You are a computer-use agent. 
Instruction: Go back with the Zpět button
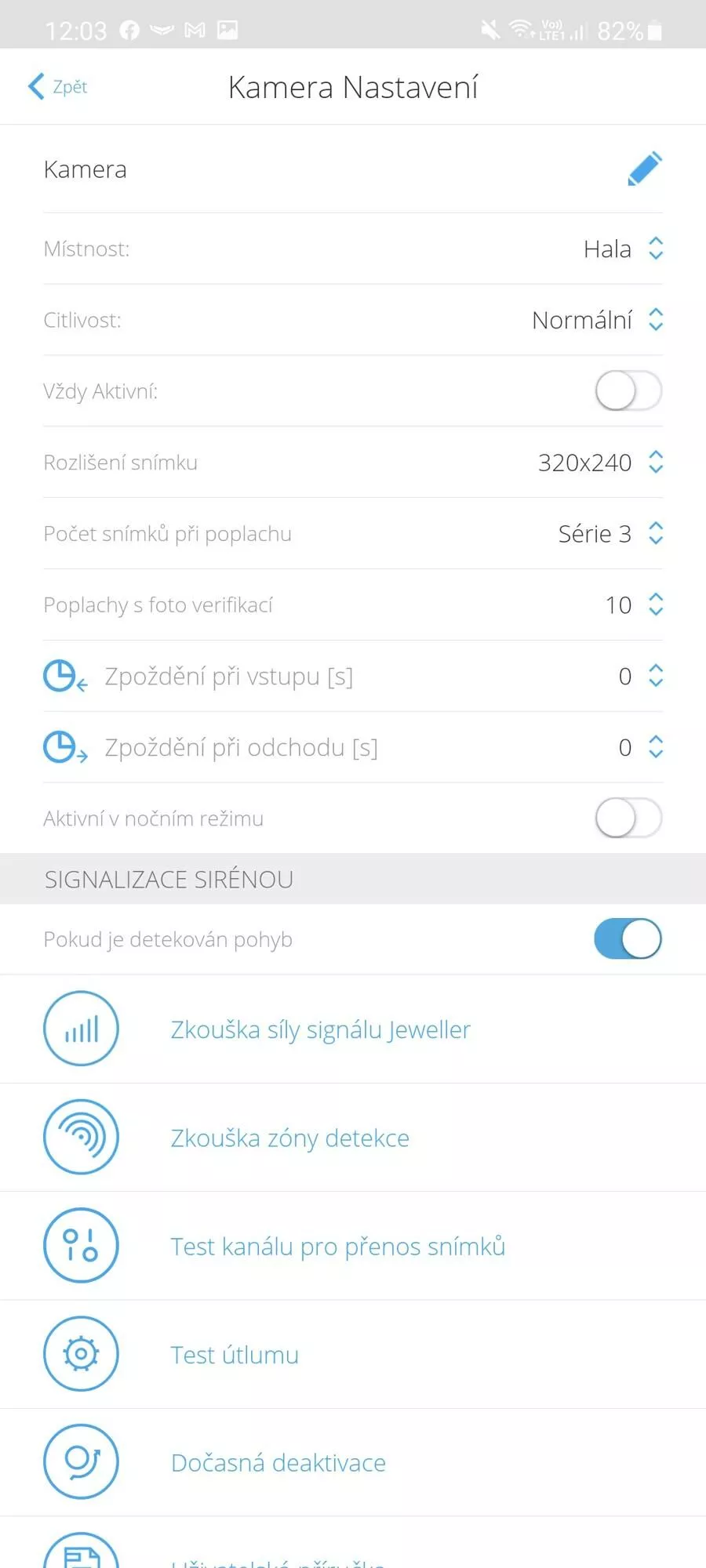point(57,86)
